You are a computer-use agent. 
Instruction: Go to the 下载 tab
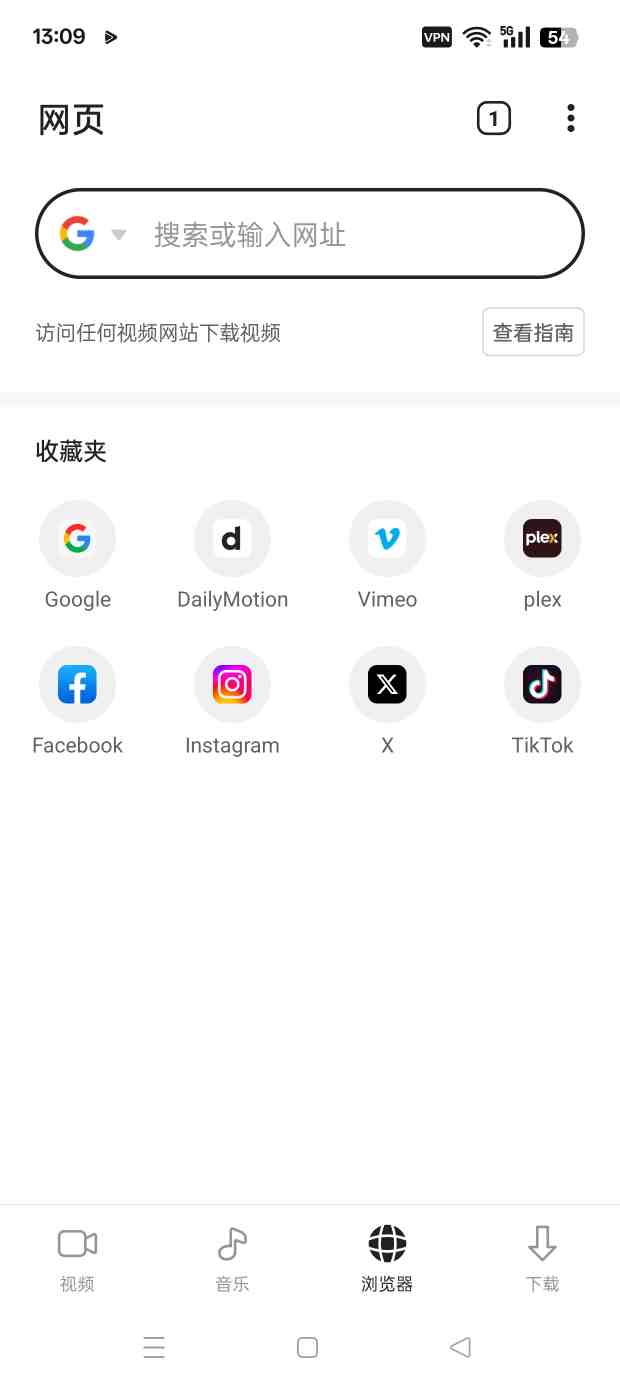(x=542, y=1258)
